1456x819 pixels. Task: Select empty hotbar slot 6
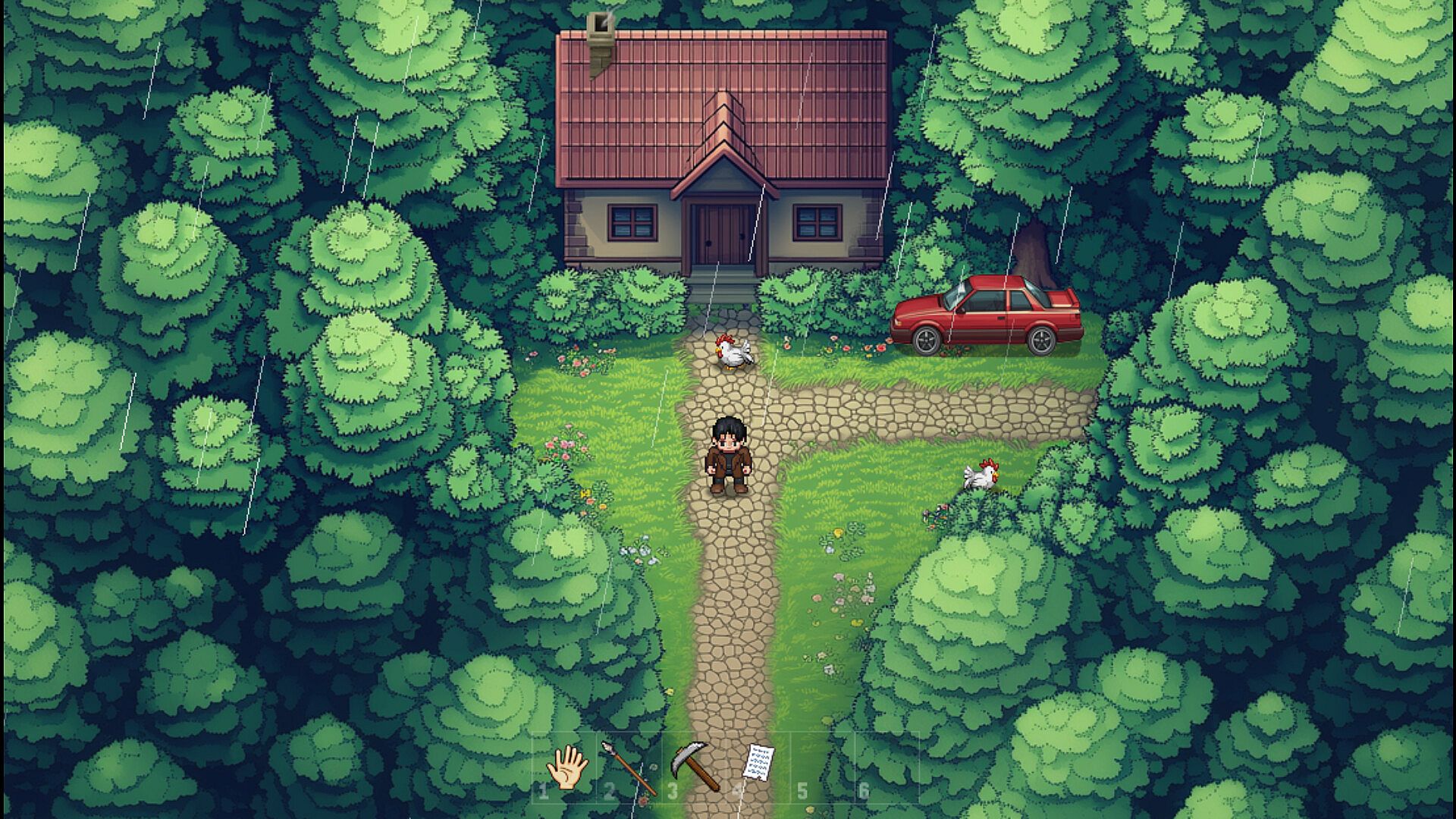[x=887, y=767]
